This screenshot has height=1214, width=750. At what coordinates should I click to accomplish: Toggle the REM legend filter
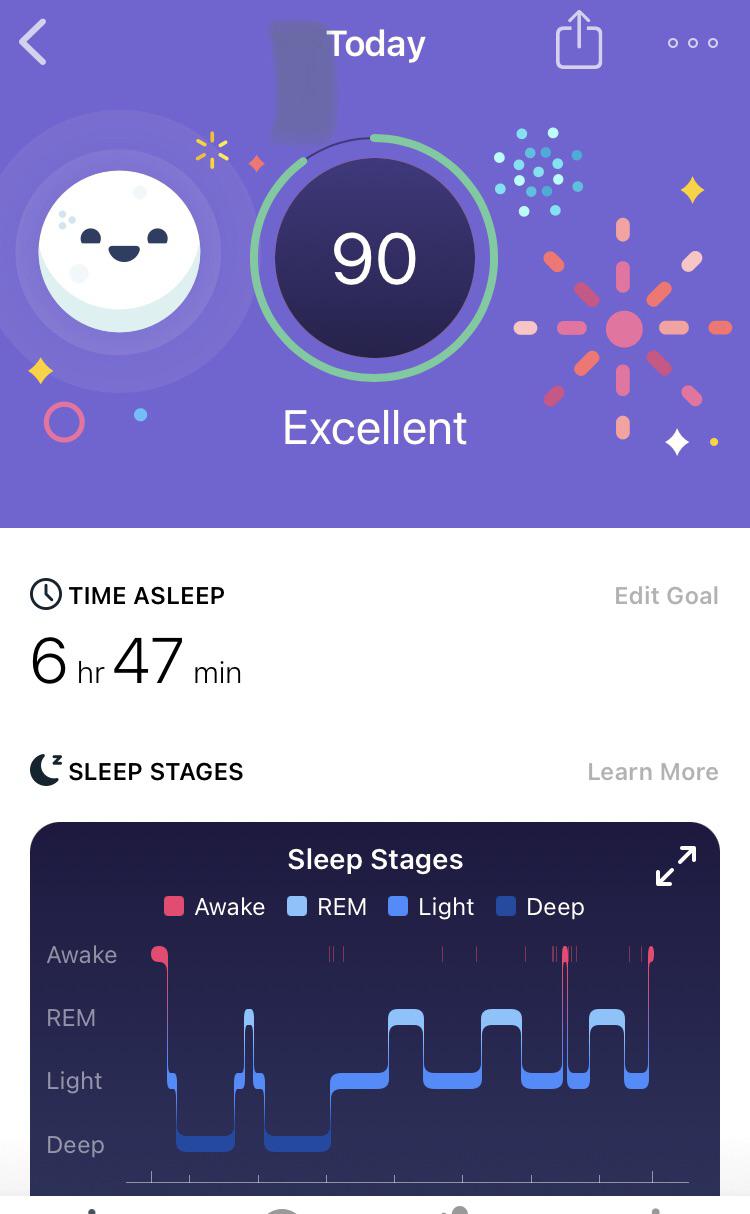click(327, 907)
